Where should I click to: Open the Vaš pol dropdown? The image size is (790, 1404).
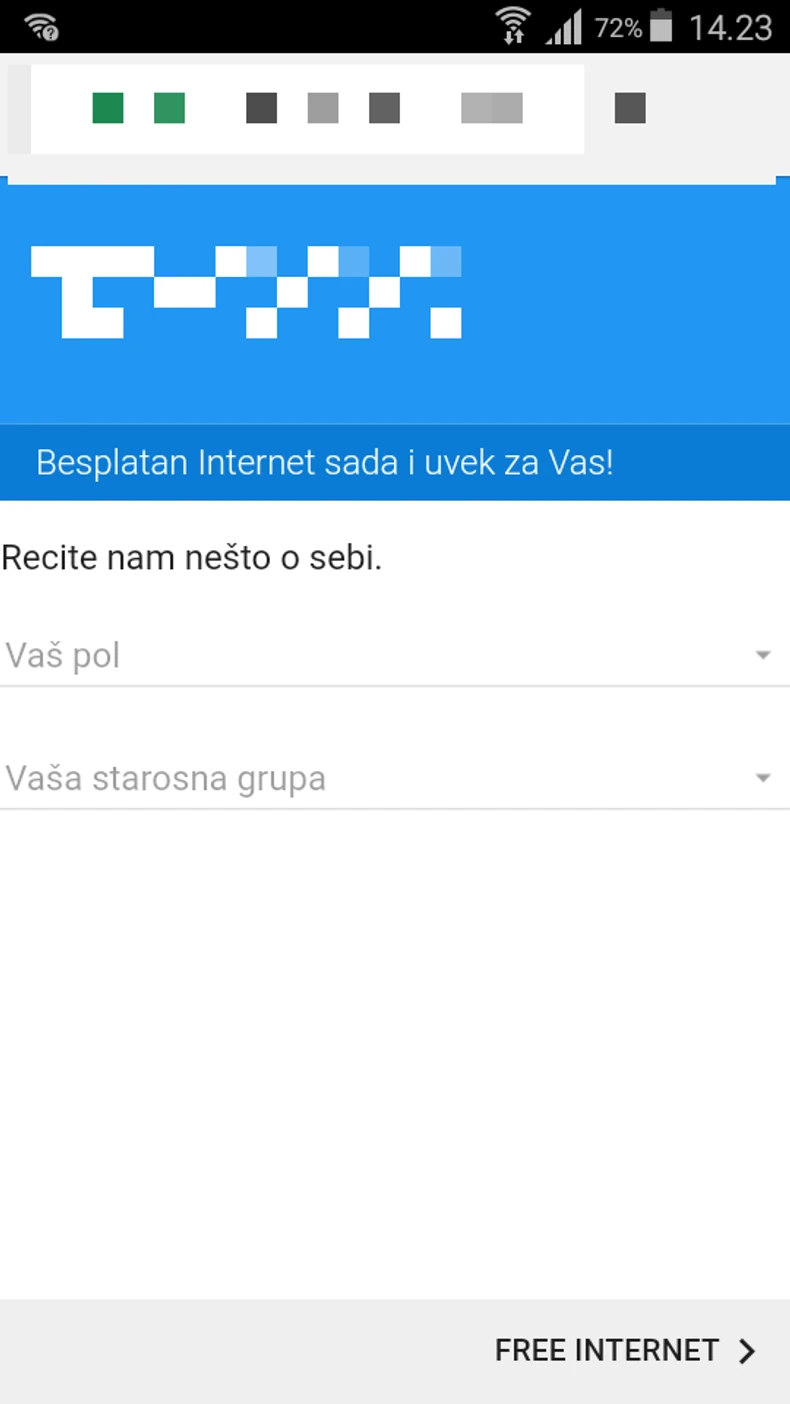(394, 656)
